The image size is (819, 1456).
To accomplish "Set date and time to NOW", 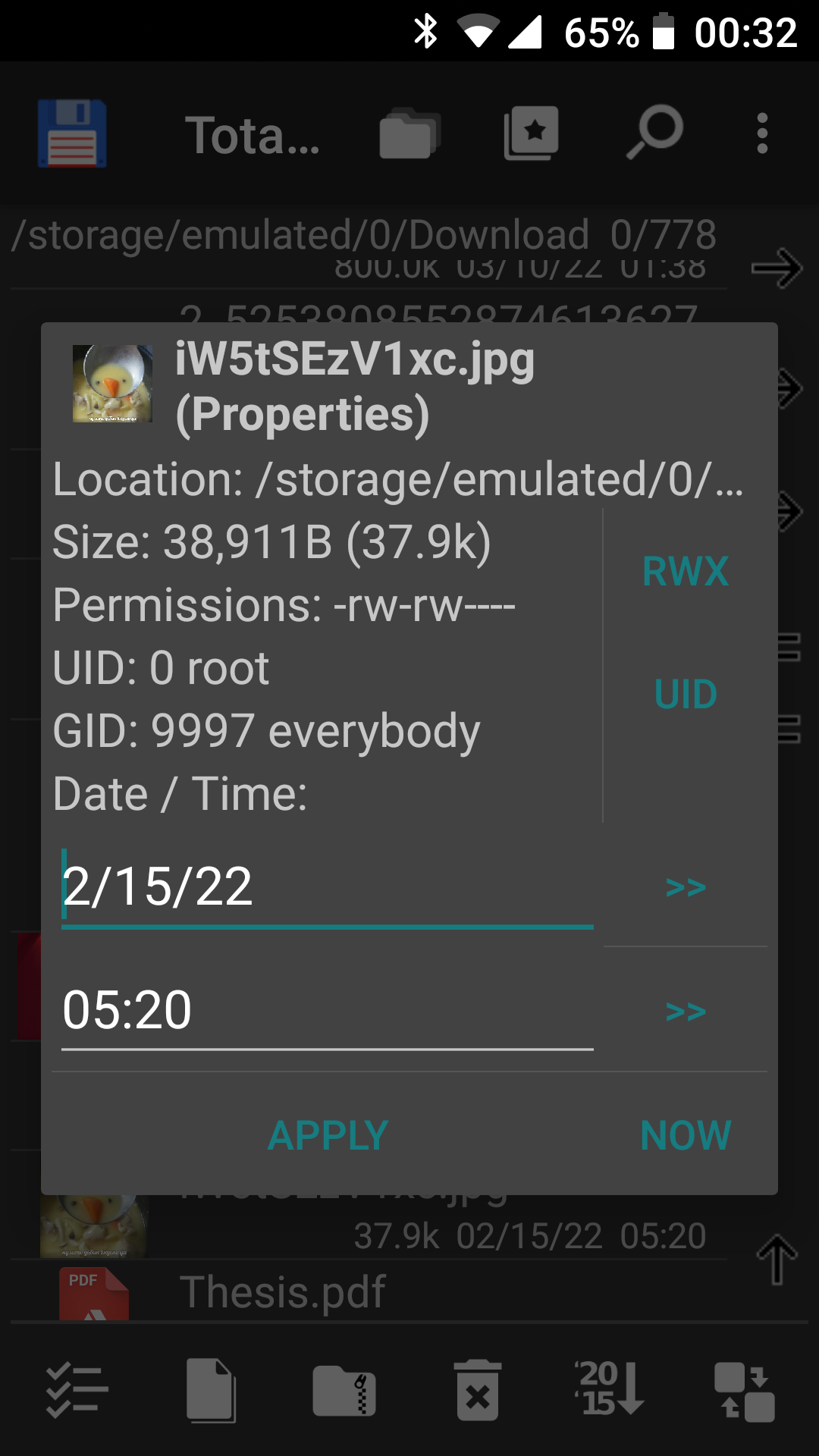I will [x=686, y=1135].
